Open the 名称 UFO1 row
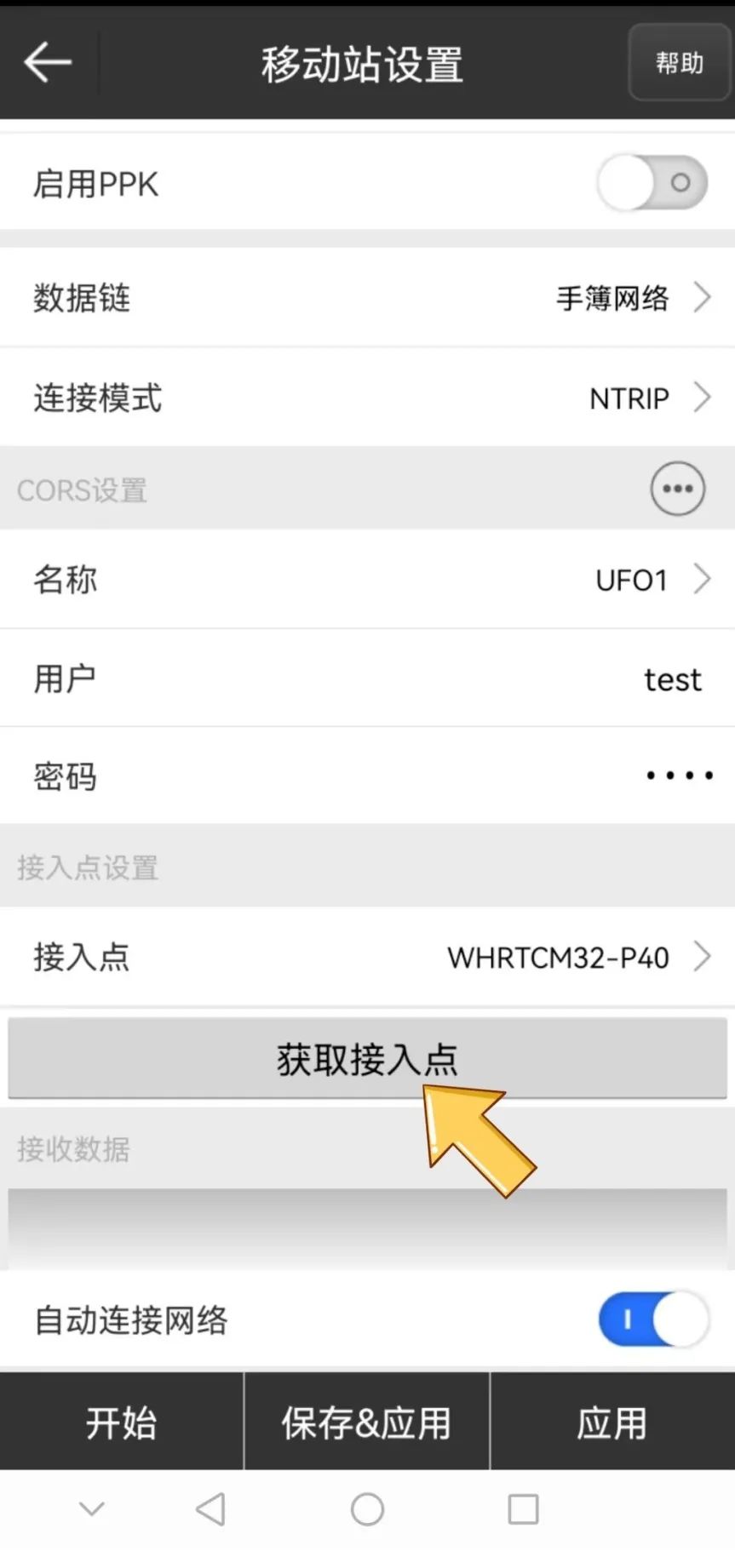This screenshot has height=1568, width=735. point(367,580)
